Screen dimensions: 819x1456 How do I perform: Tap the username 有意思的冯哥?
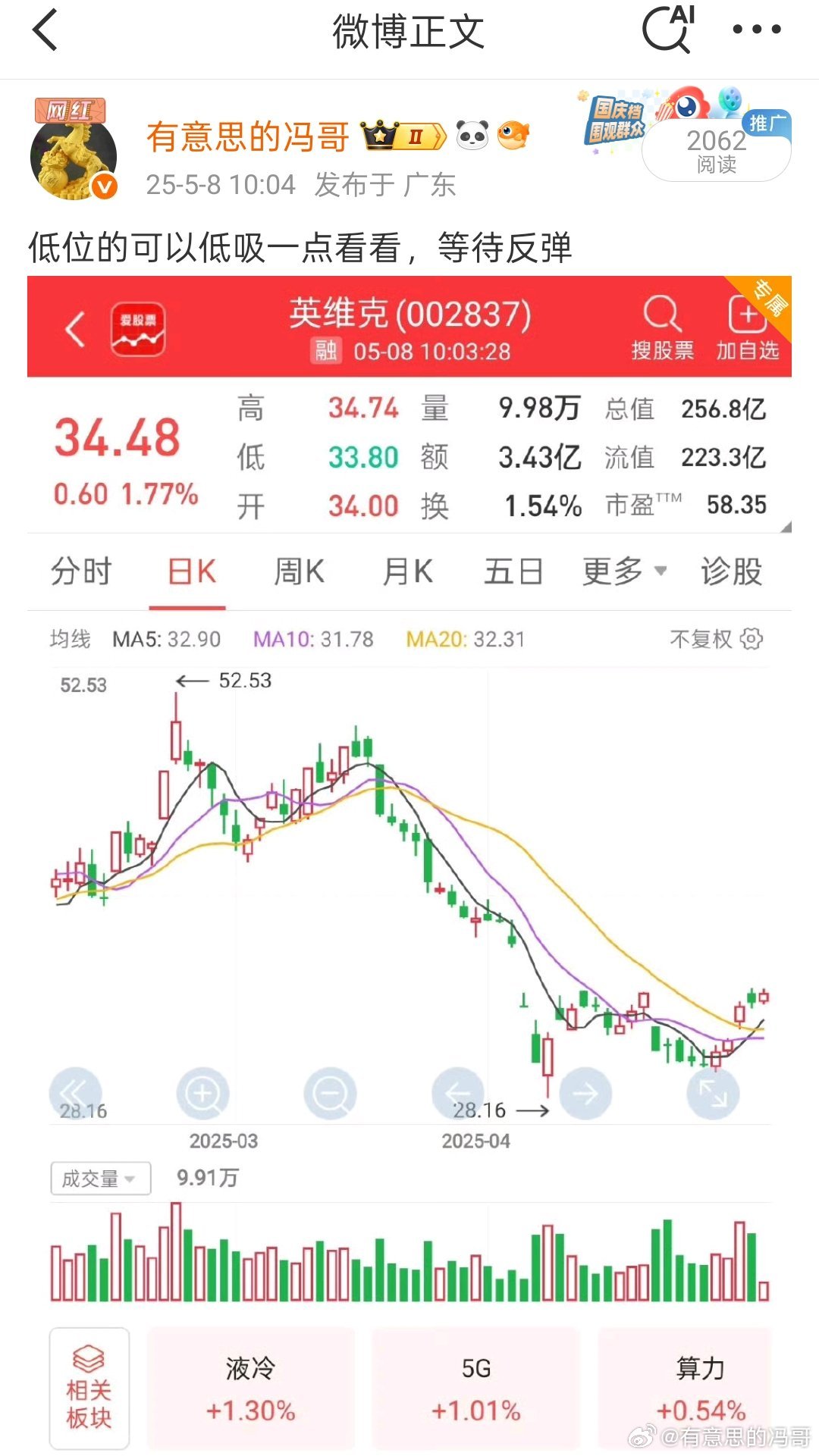point(247,137)
